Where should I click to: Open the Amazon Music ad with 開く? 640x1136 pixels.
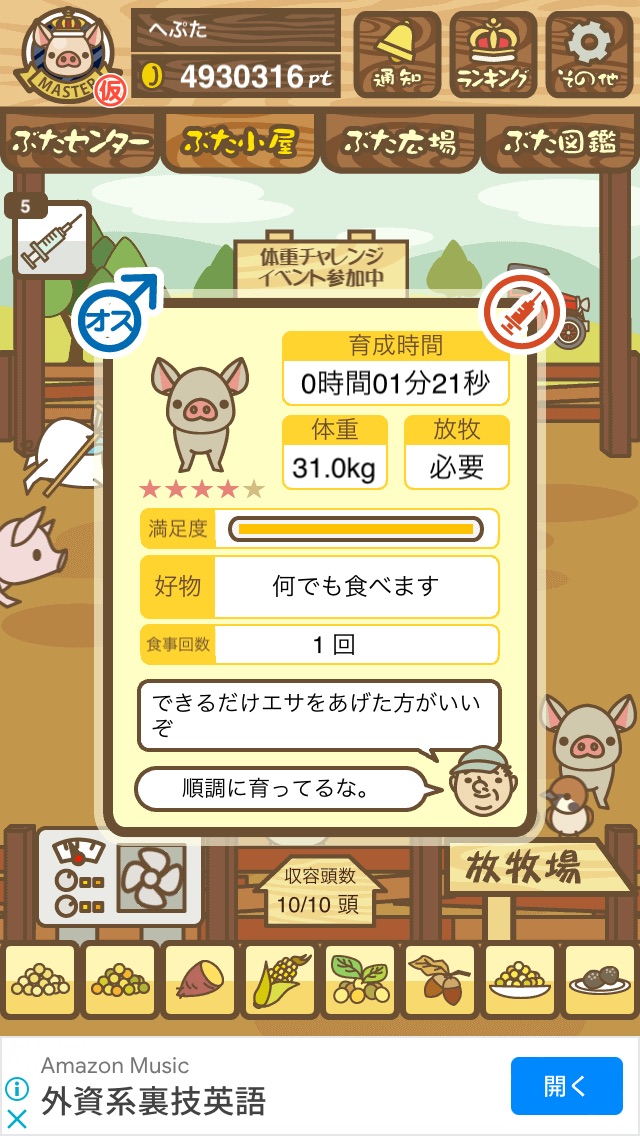click(566, 1085)
